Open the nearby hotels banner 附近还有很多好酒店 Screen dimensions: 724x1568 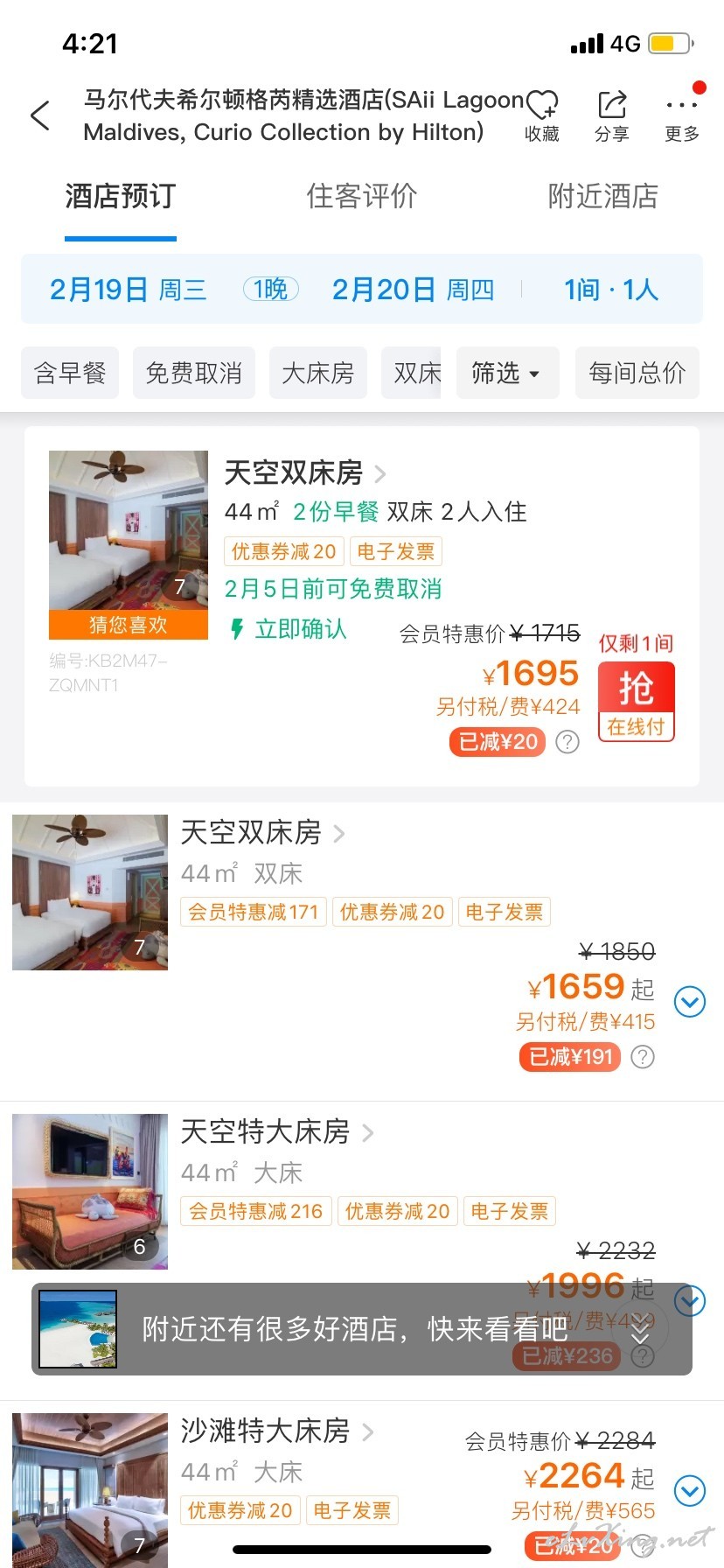coord(362,1328)
